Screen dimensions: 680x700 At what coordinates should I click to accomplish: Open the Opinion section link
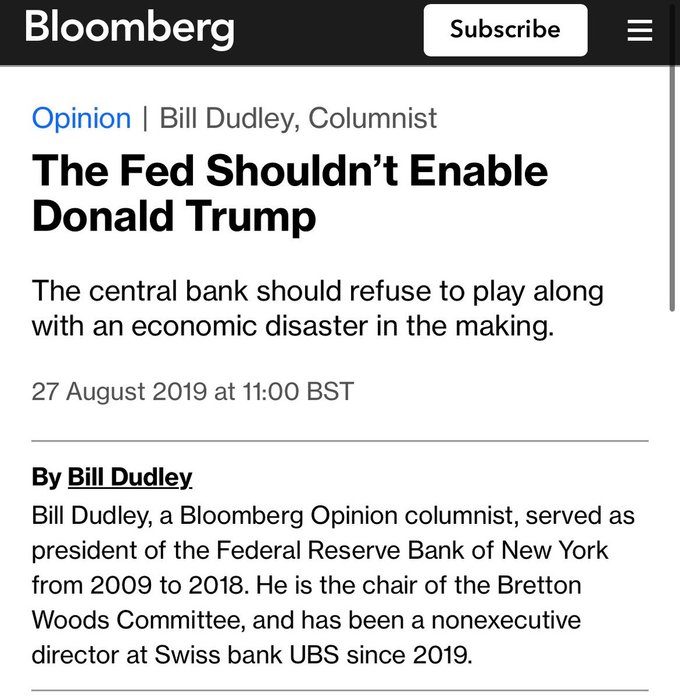point(81,118)
